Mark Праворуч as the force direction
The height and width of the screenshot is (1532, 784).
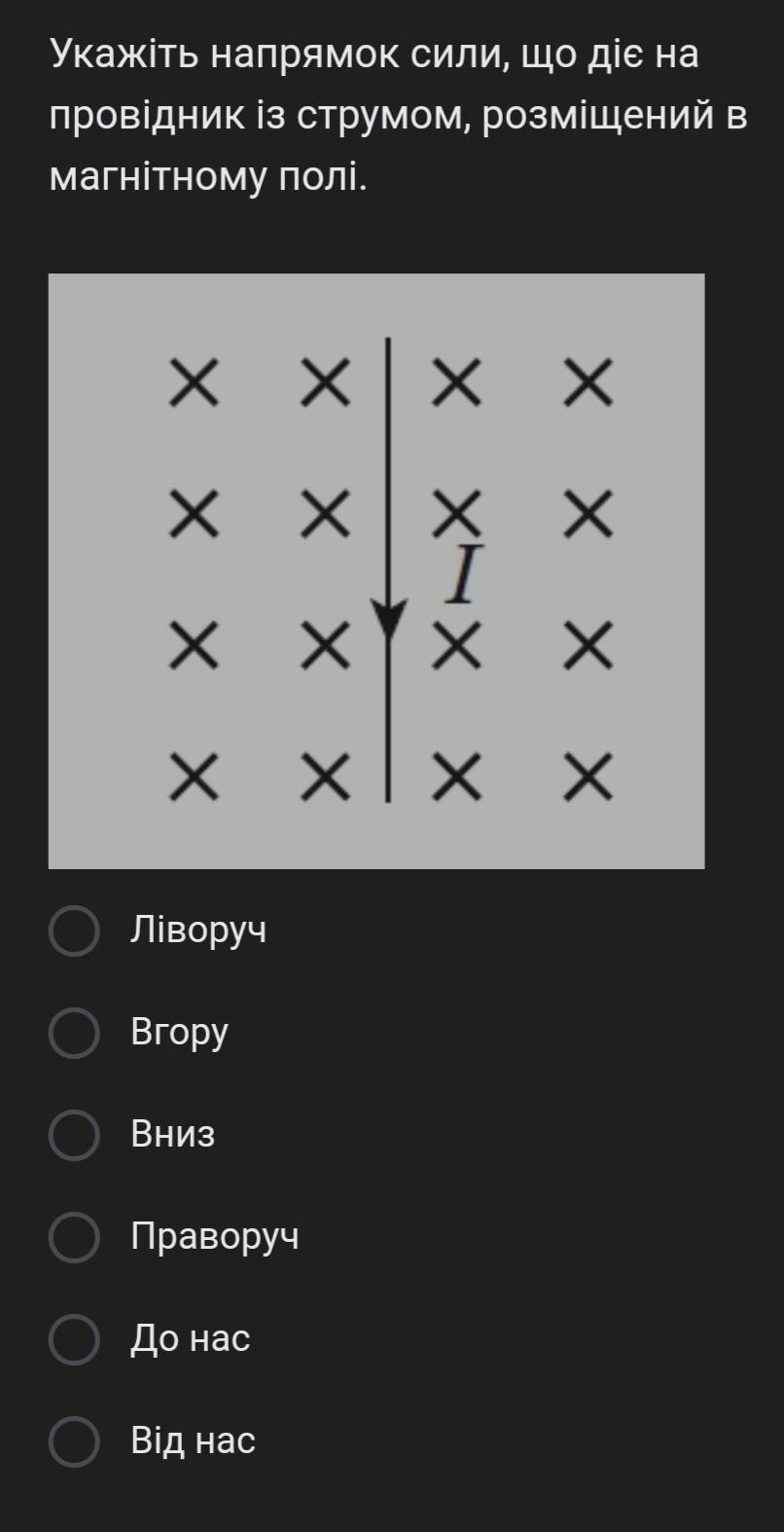tap(74, 1237)
